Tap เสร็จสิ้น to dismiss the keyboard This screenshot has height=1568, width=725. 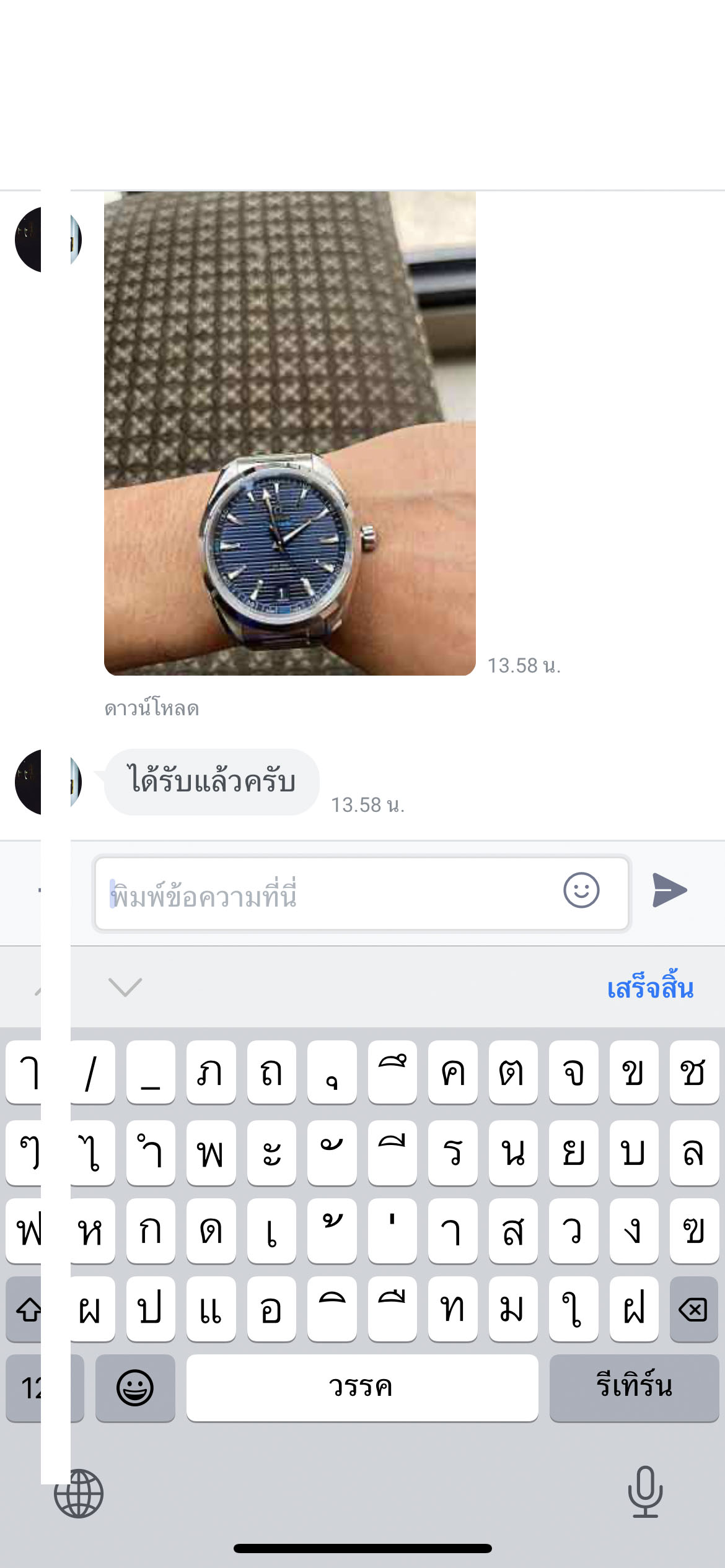(649, 987)
